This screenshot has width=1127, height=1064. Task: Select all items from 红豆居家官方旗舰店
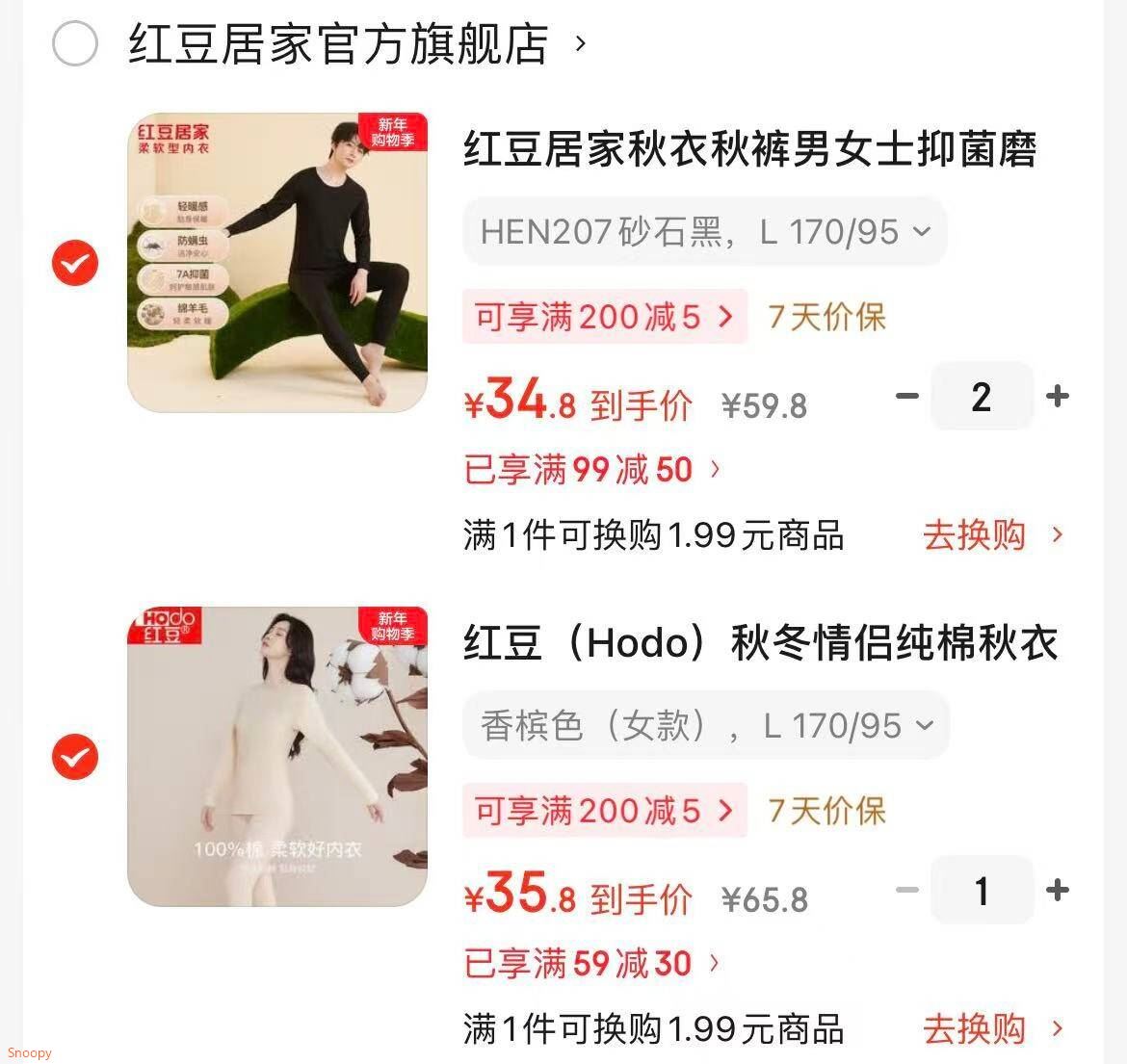point(75,44)
